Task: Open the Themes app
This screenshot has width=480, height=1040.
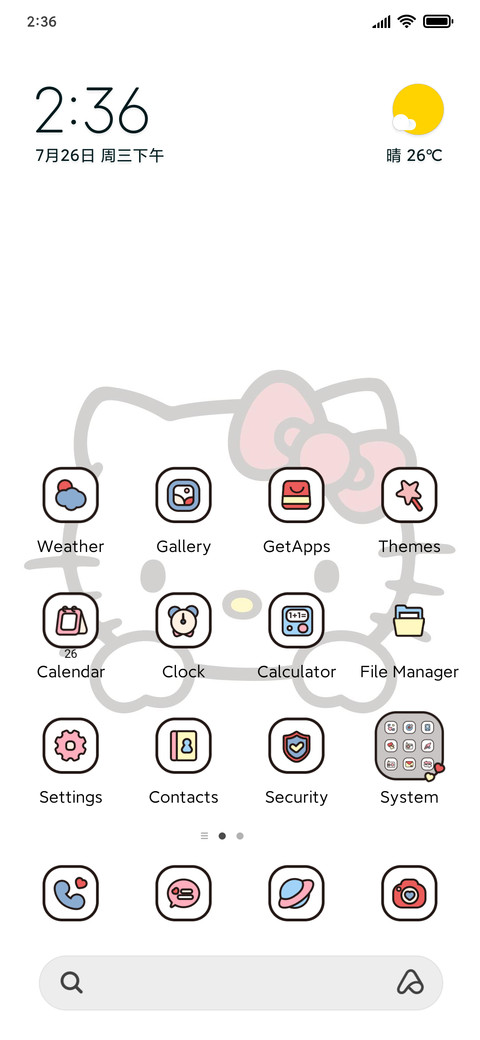Action: [x=409, y=495]
